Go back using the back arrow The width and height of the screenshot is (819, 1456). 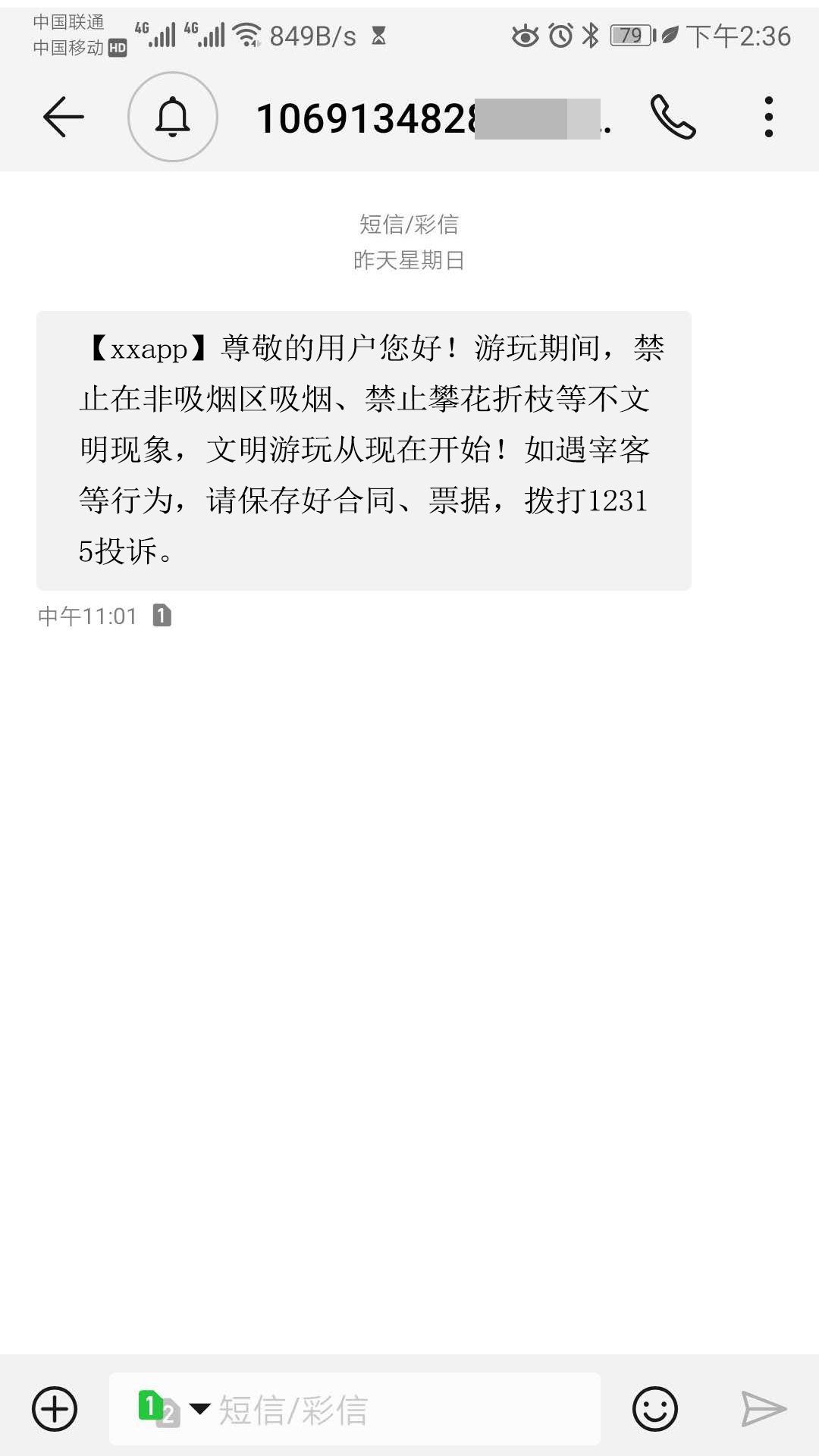point(64,116)
